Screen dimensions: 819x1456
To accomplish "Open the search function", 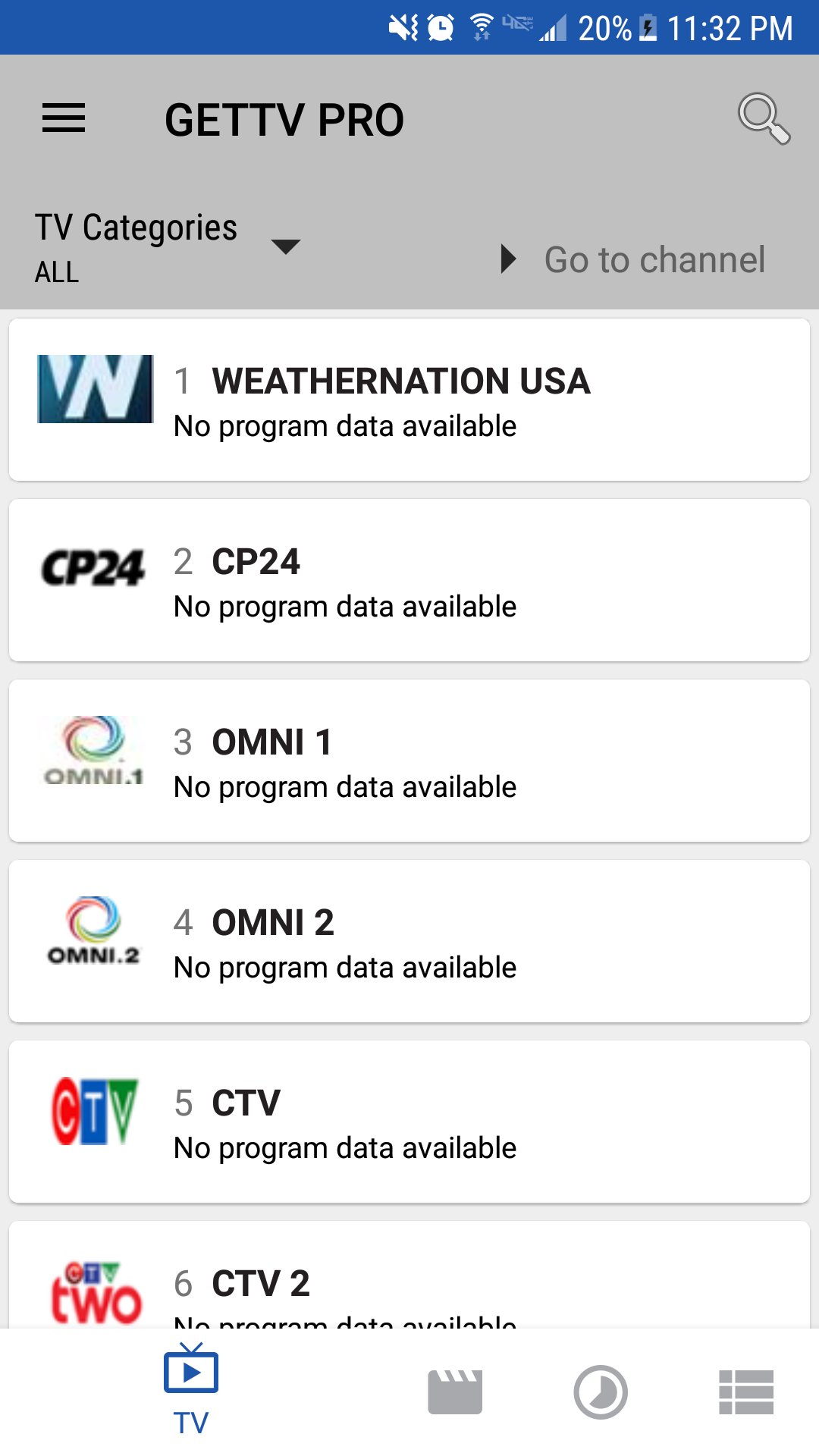I will [x=766, y=119].
